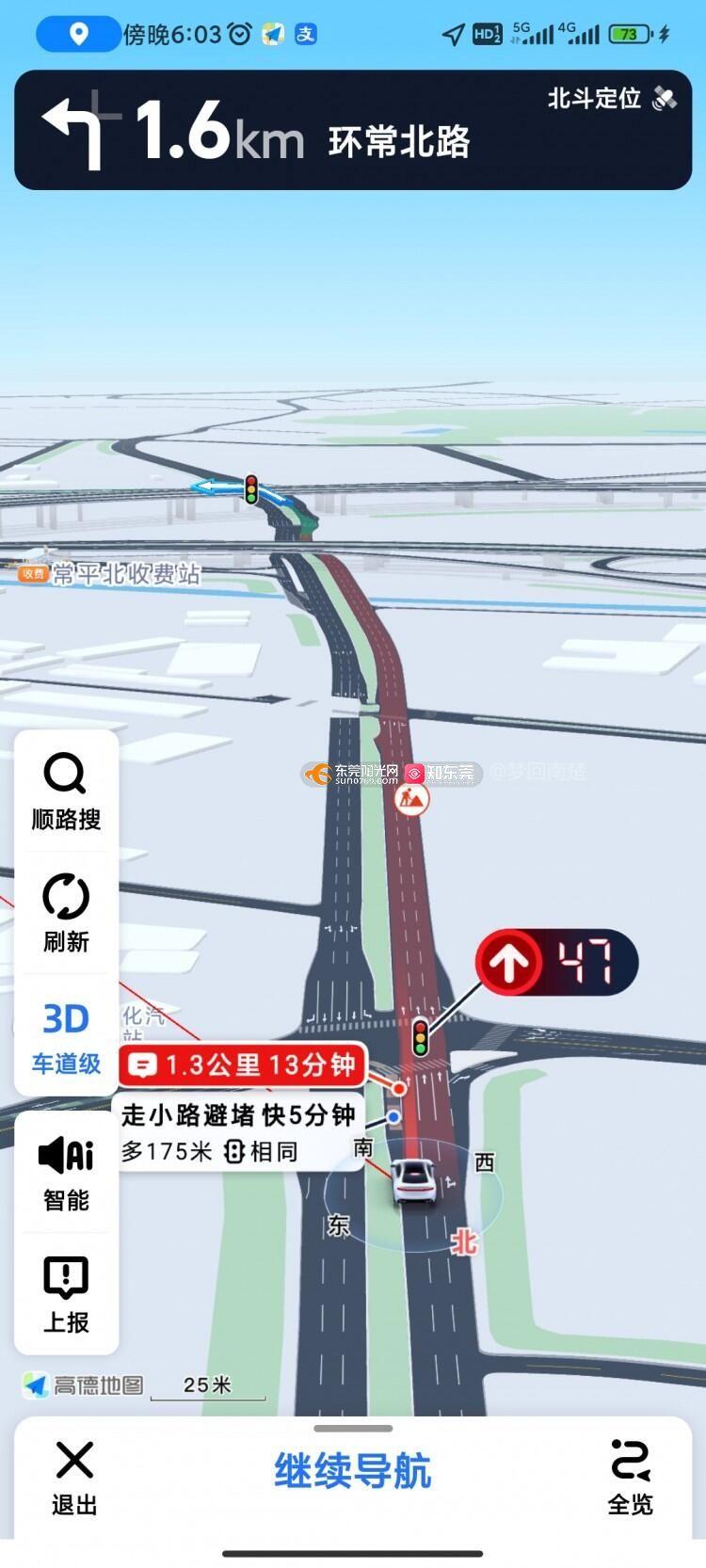The height and width of the screenshot is (1568, 706).
Task: Open the 顺路搜 search along route
Action: [66, 792]
